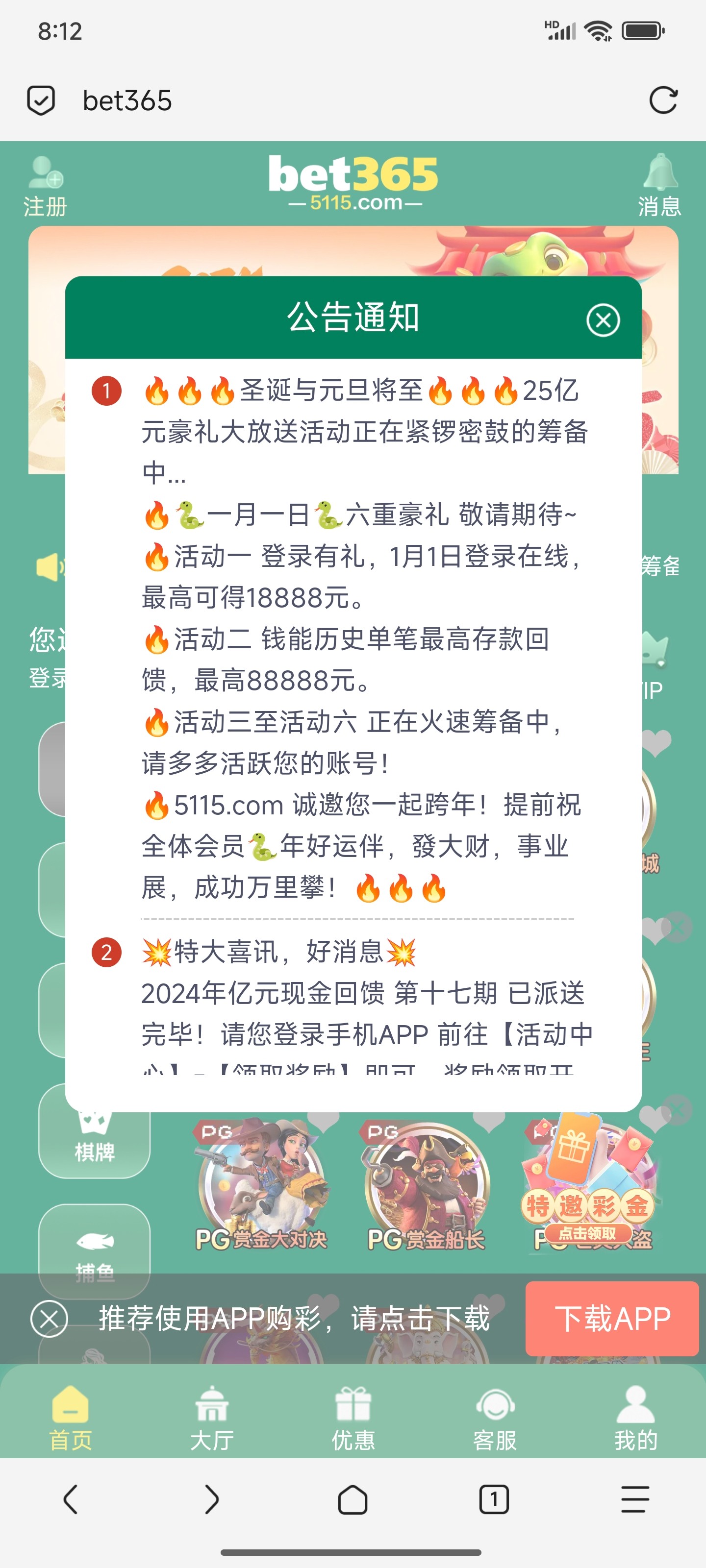Screen dimensions: 706x1568
Task: Go to 我的 profile tab
Action: [635, 1417]
